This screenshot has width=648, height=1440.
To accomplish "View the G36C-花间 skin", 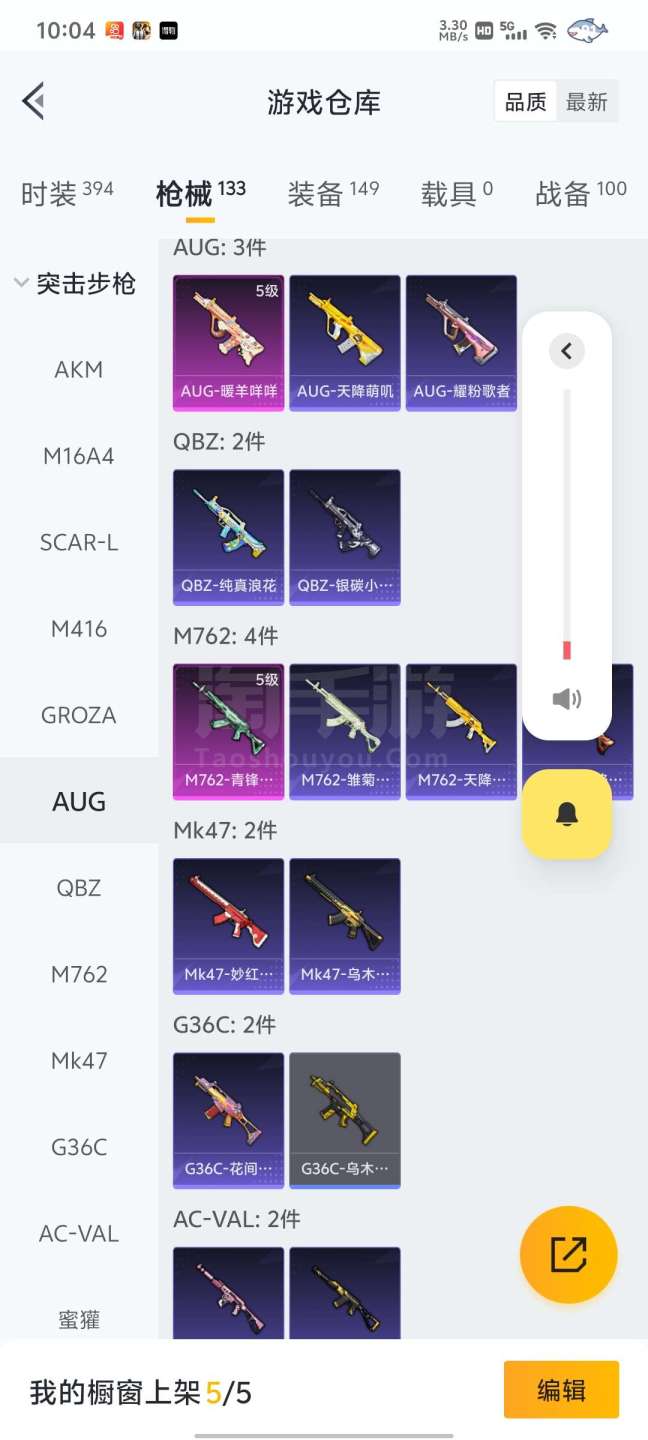I will coord(229,1120).
